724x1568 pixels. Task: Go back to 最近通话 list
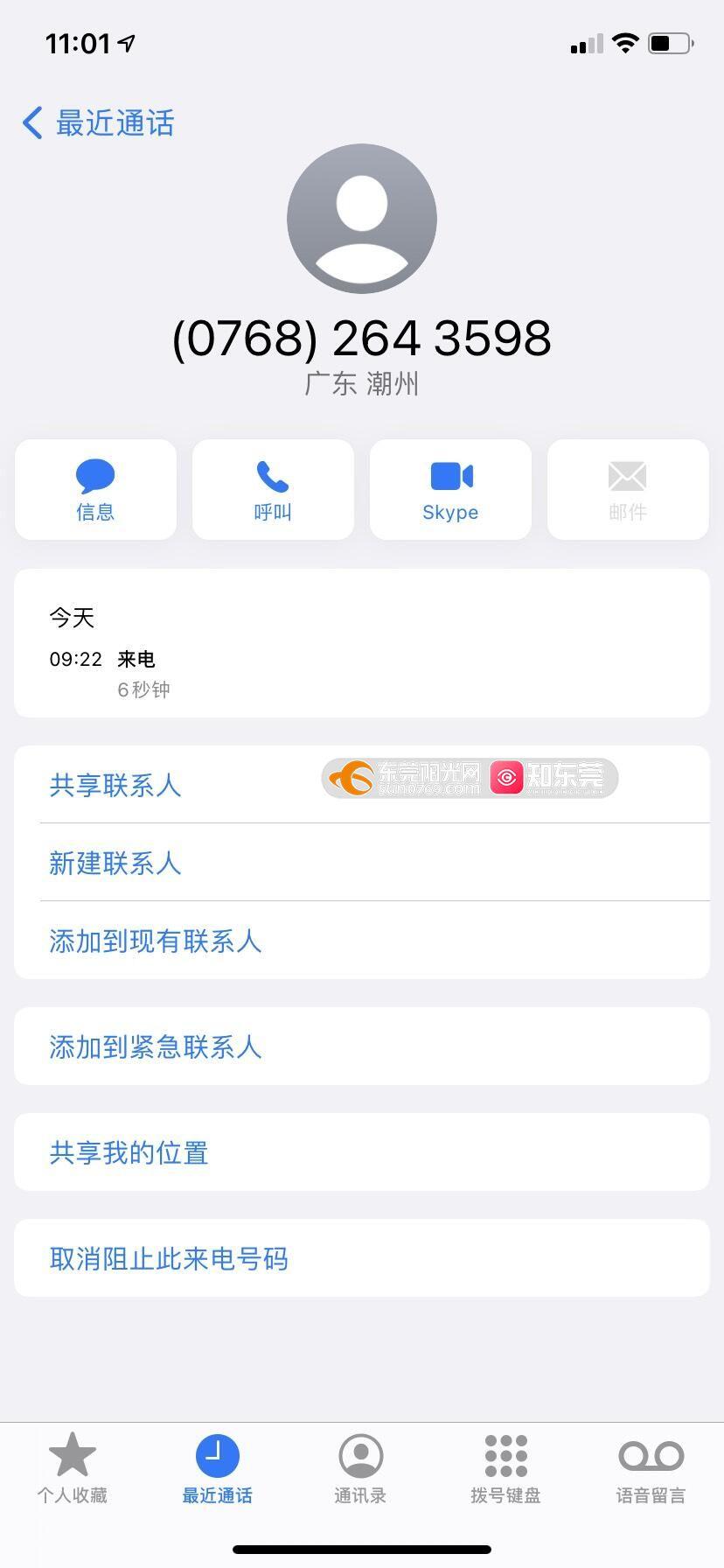pyautogui.click(x=98, y=123)
